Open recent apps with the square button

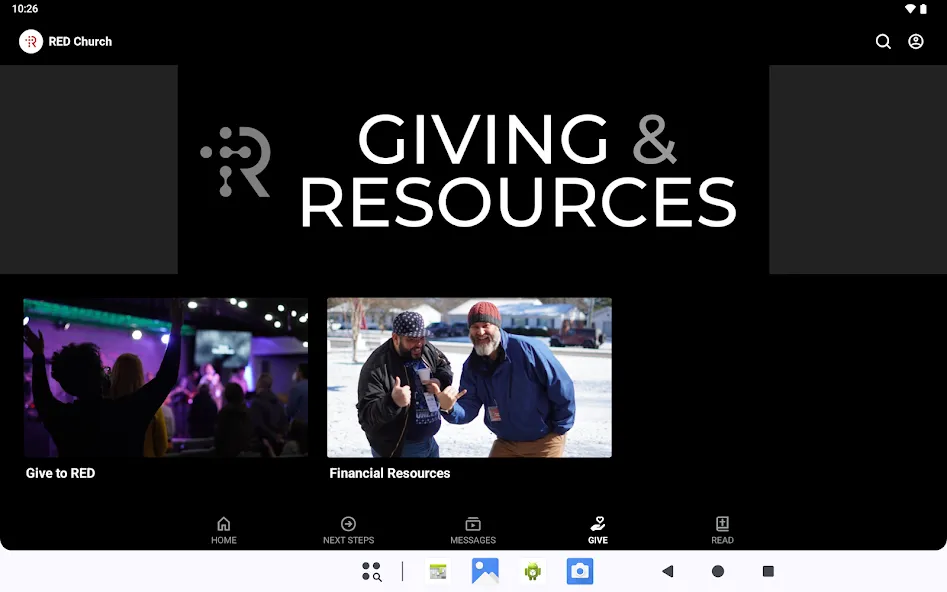tap(768, 571)
